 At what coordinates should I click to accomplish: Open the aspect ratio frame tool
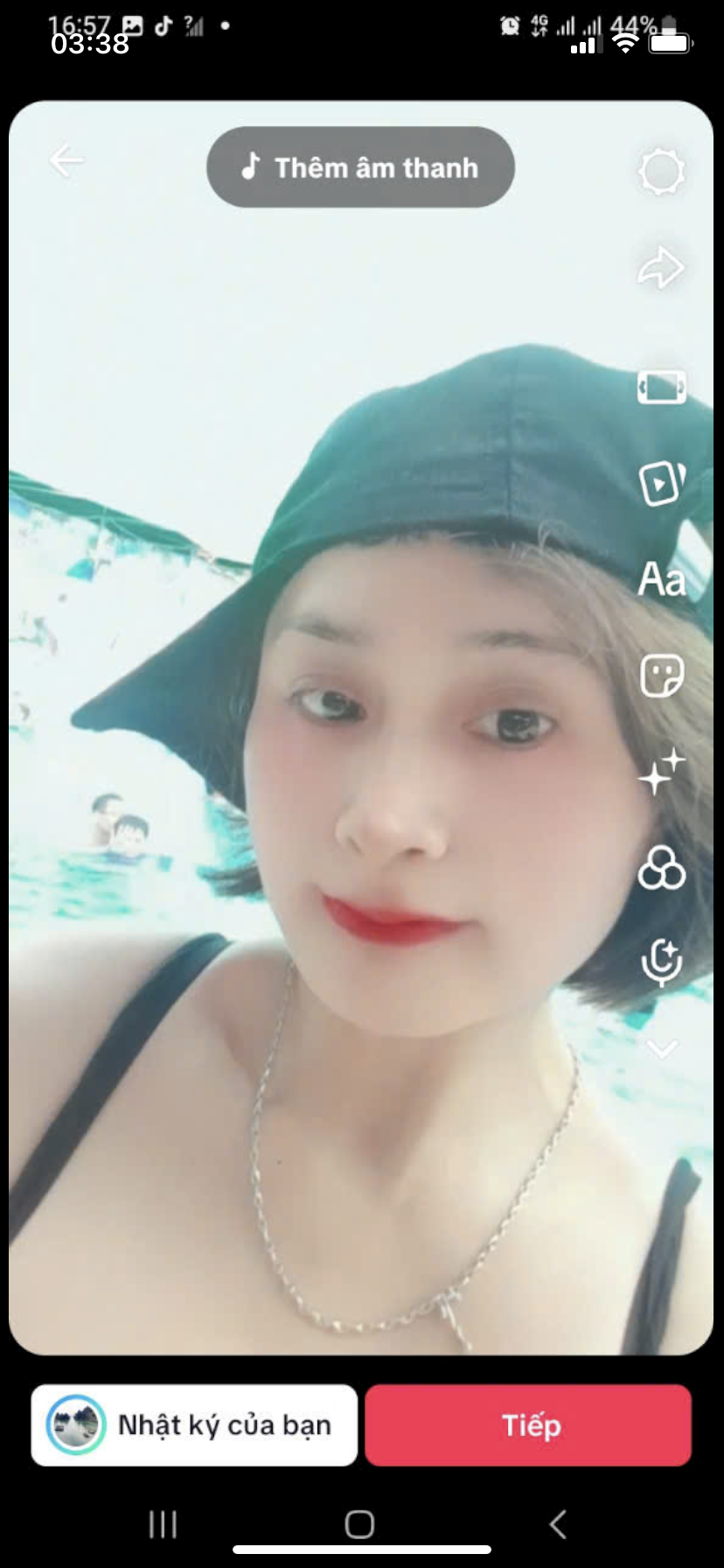(661, 387)
